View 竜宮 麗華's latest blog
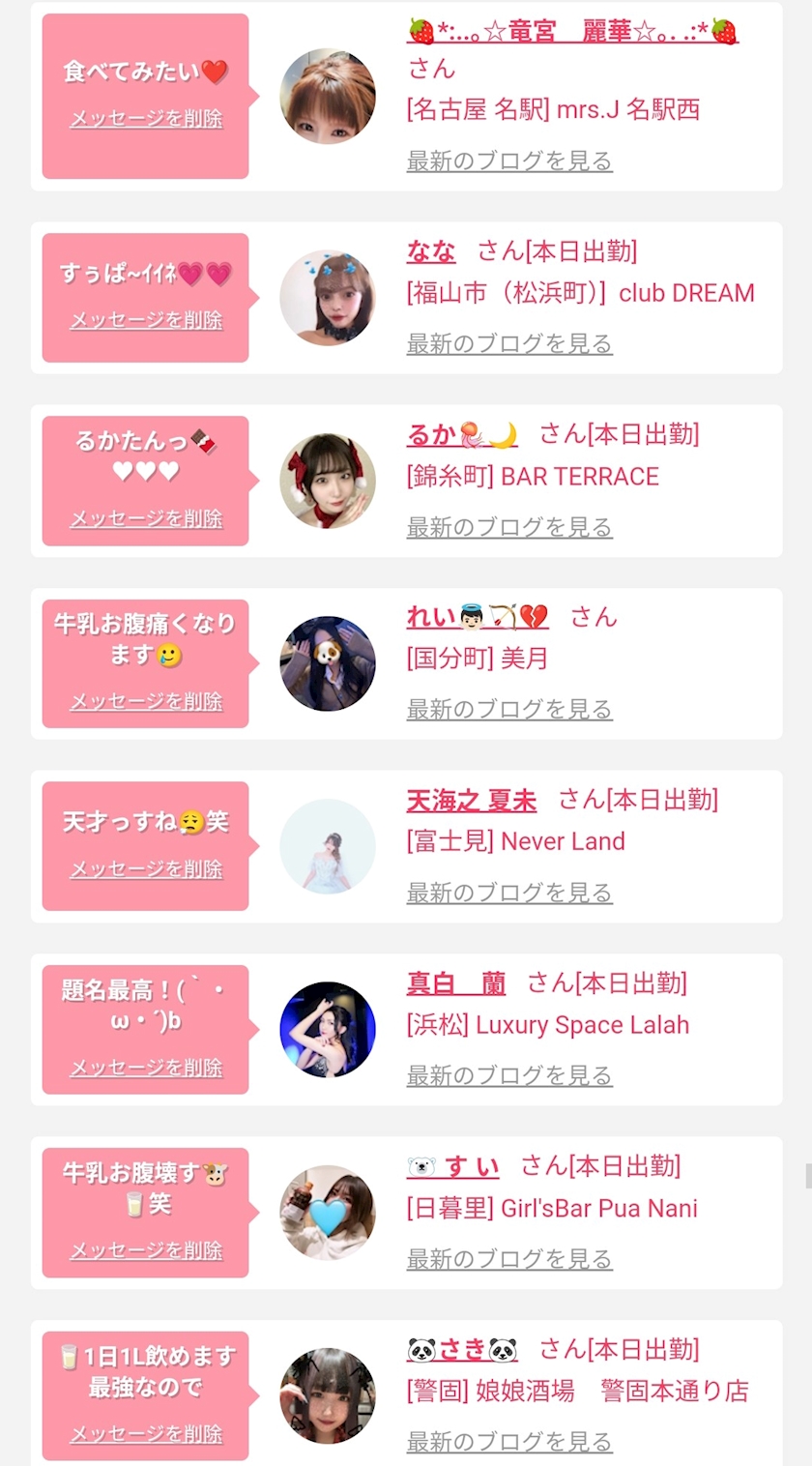This screenshot has width=812, height=1466. 509,161
